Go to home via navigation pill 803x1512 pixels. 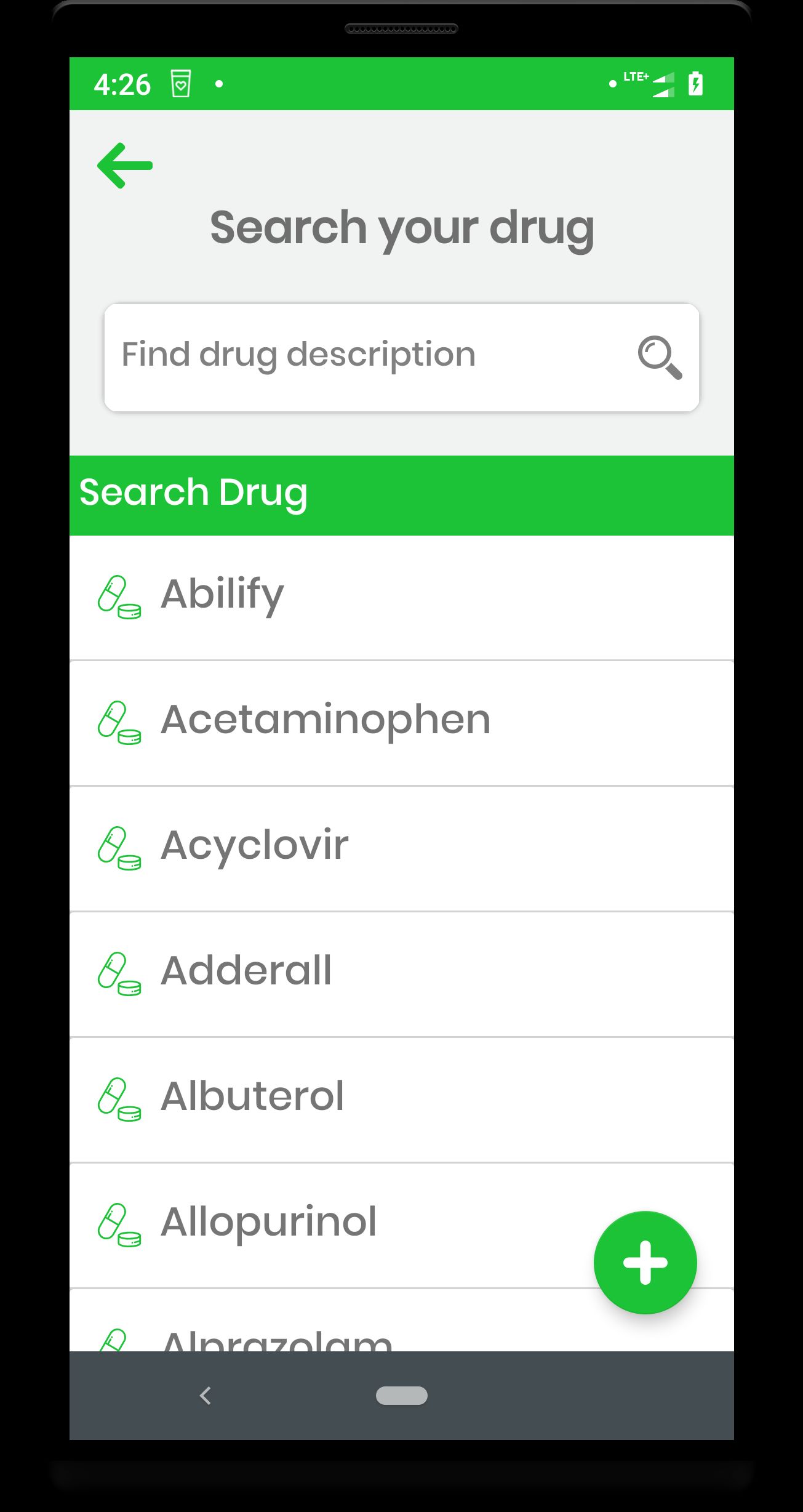pos(401,1396)
